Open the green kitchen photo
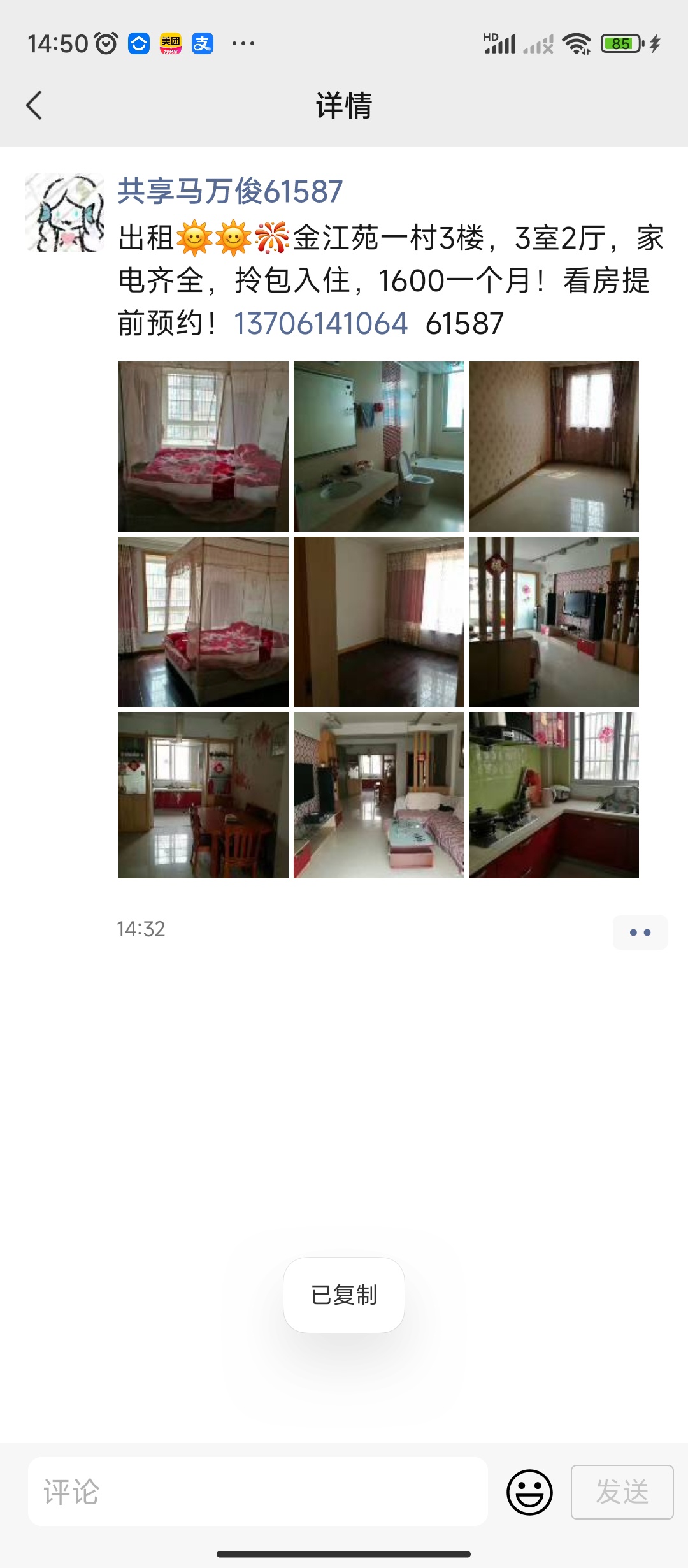 (x=554, y=795)
